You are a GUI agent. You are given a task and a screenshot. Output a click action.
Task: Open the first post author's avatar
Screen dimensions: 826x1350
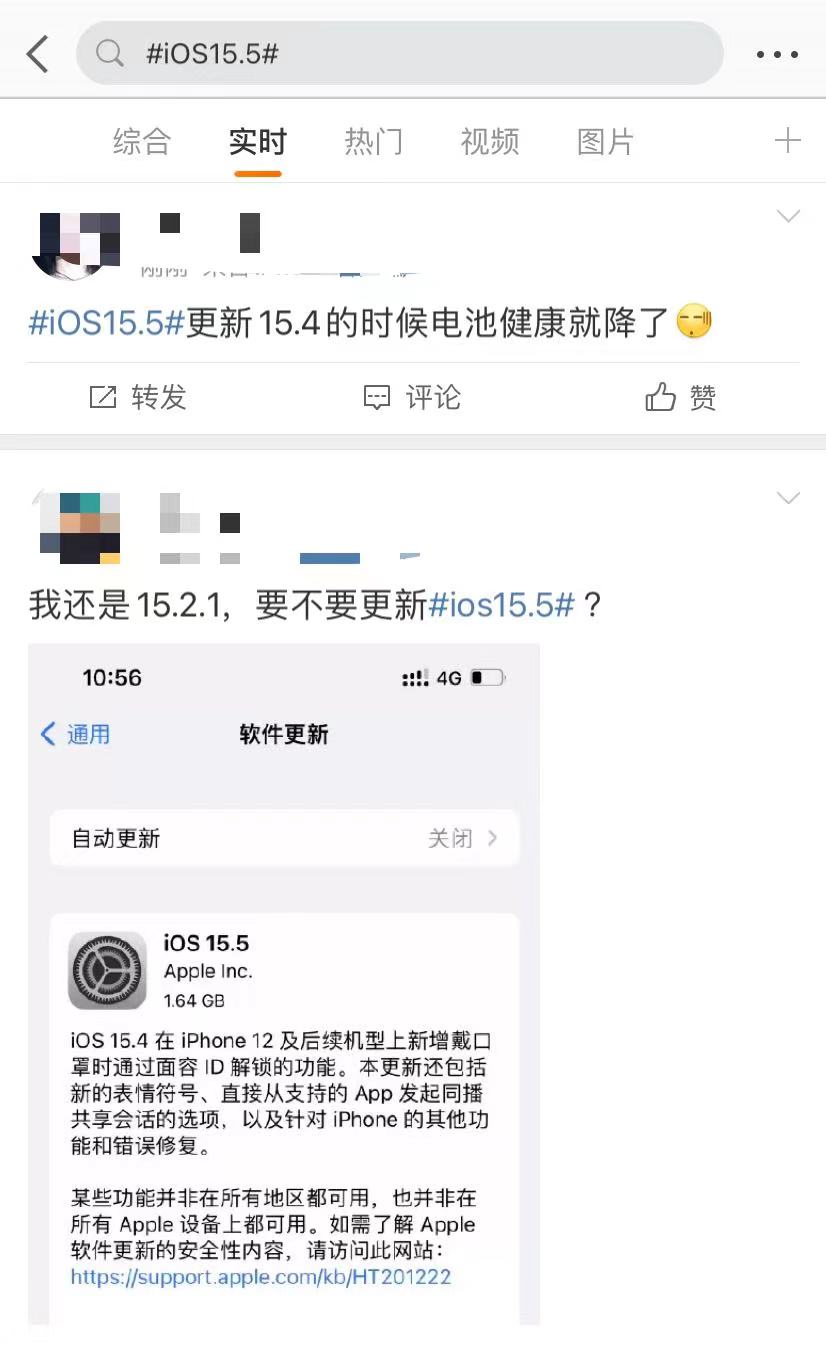[76, 244]
